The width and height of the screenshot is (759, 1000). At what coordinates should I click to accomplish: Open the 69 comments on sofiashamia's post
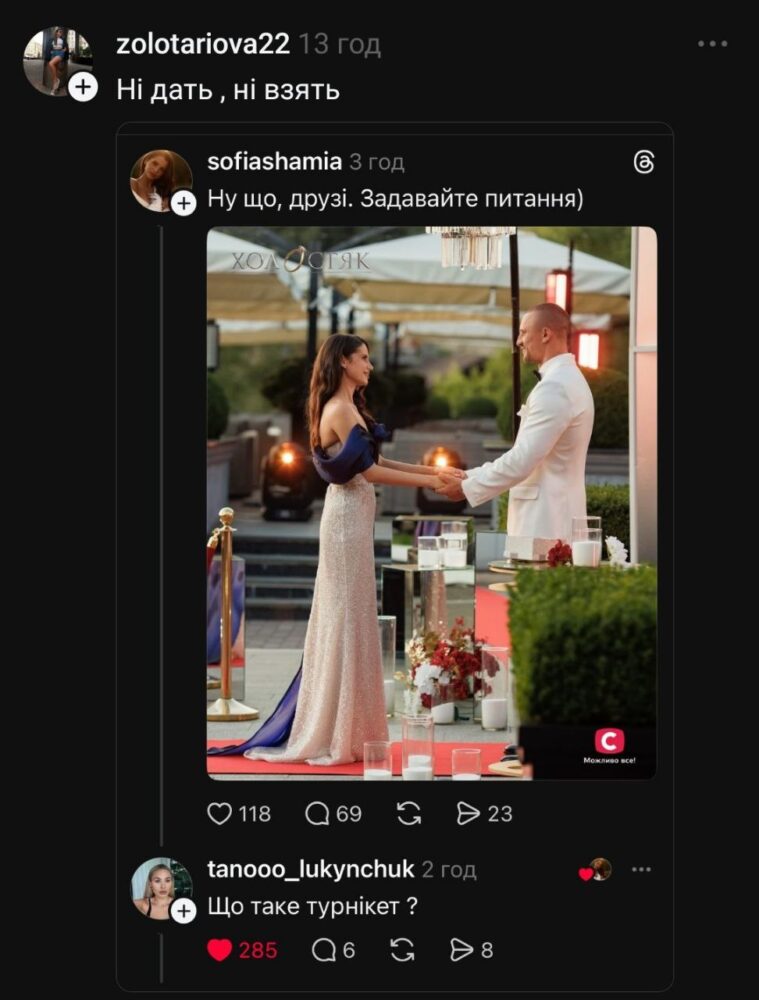pyautogui.click(x=318, y=814)
